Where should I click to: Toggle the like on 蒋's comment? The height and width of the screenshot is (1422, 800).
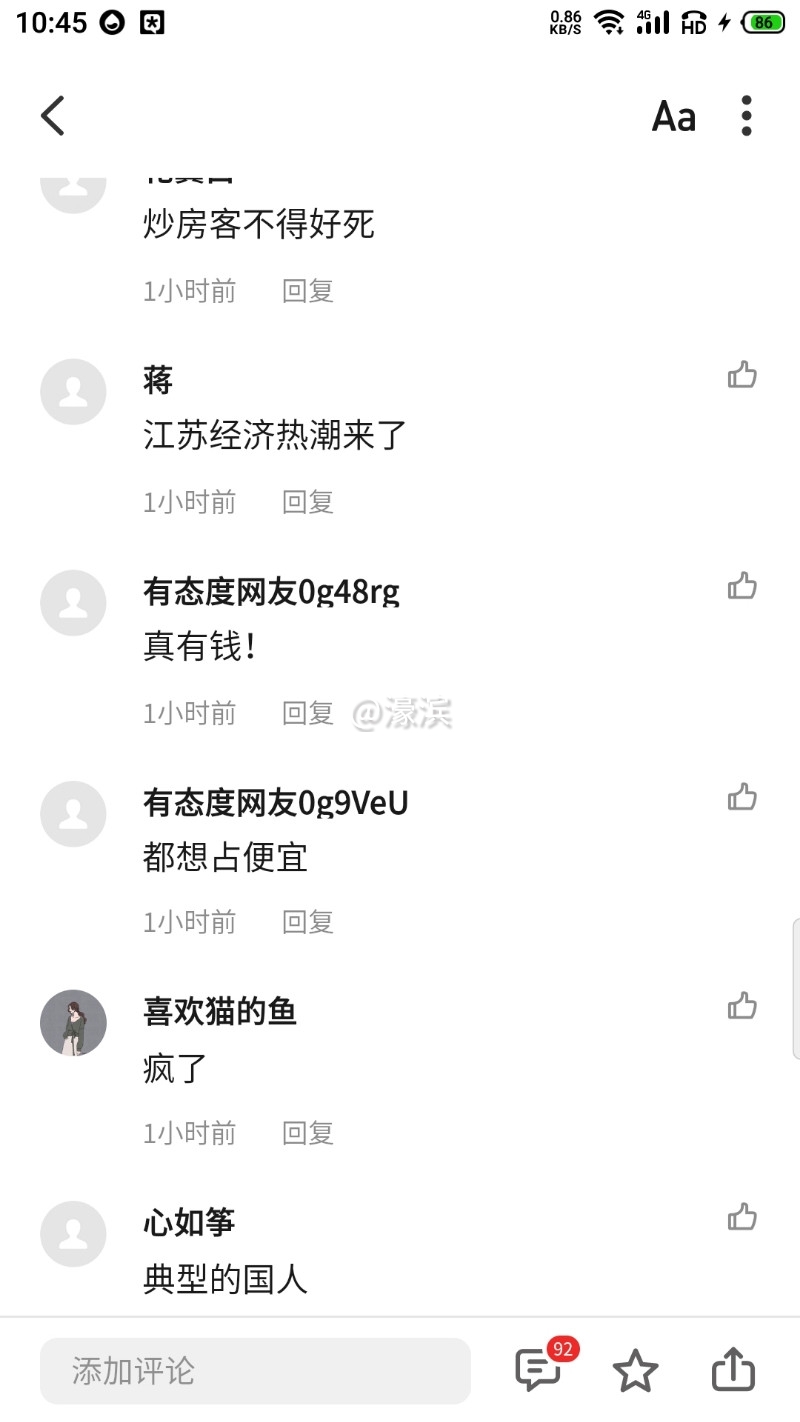(741, 375)
